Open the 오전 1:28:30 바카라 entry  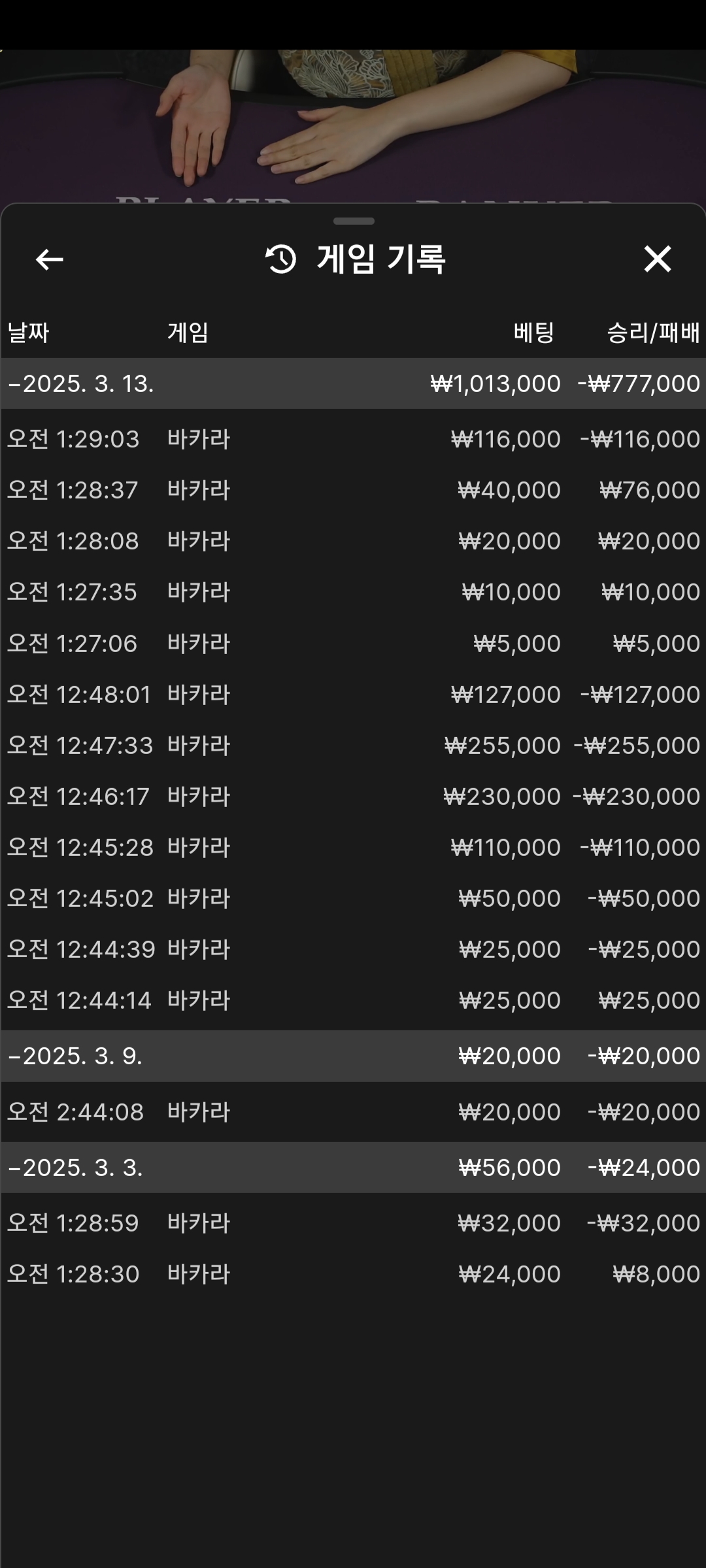tap(353, 1274)
